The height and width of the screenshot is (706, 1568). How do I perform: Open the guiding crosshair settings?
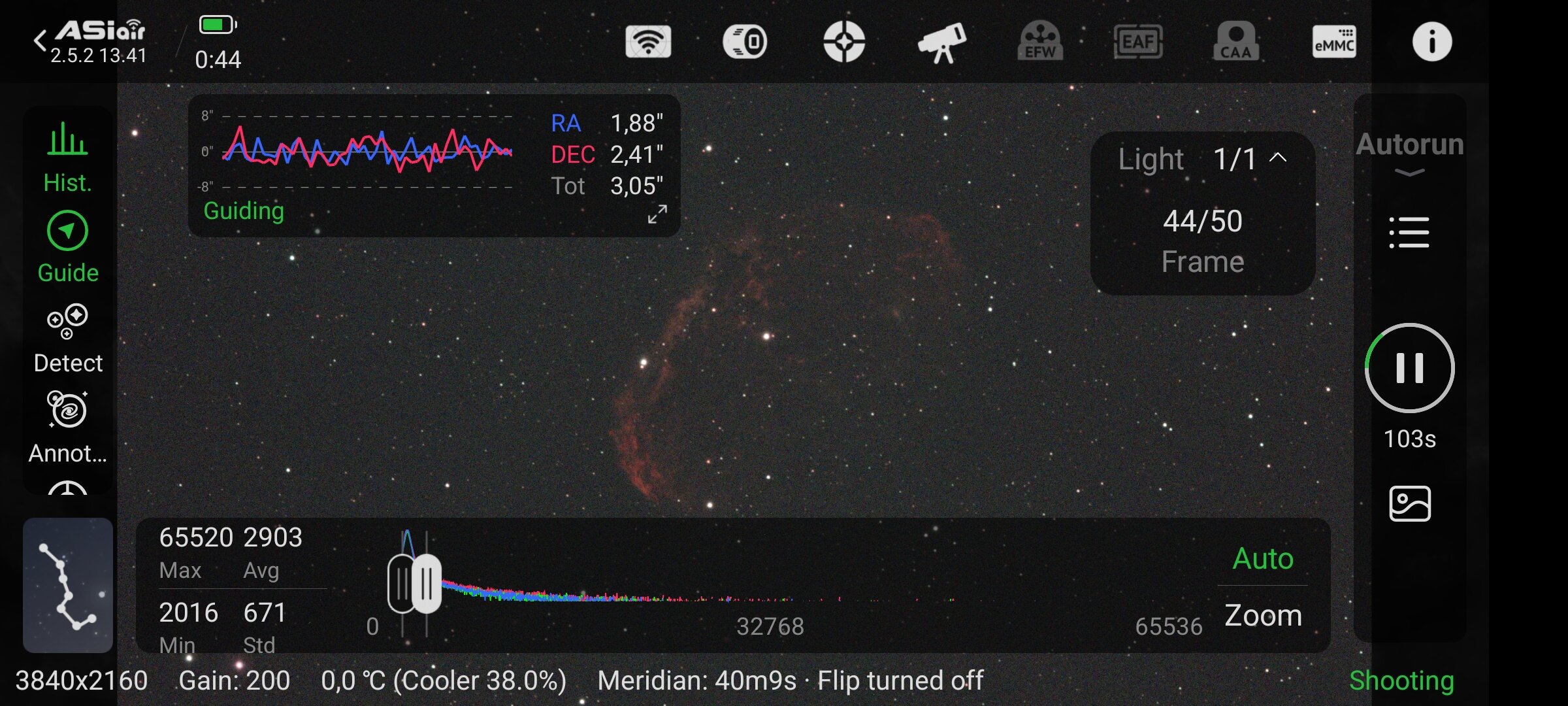coord(843,42)
